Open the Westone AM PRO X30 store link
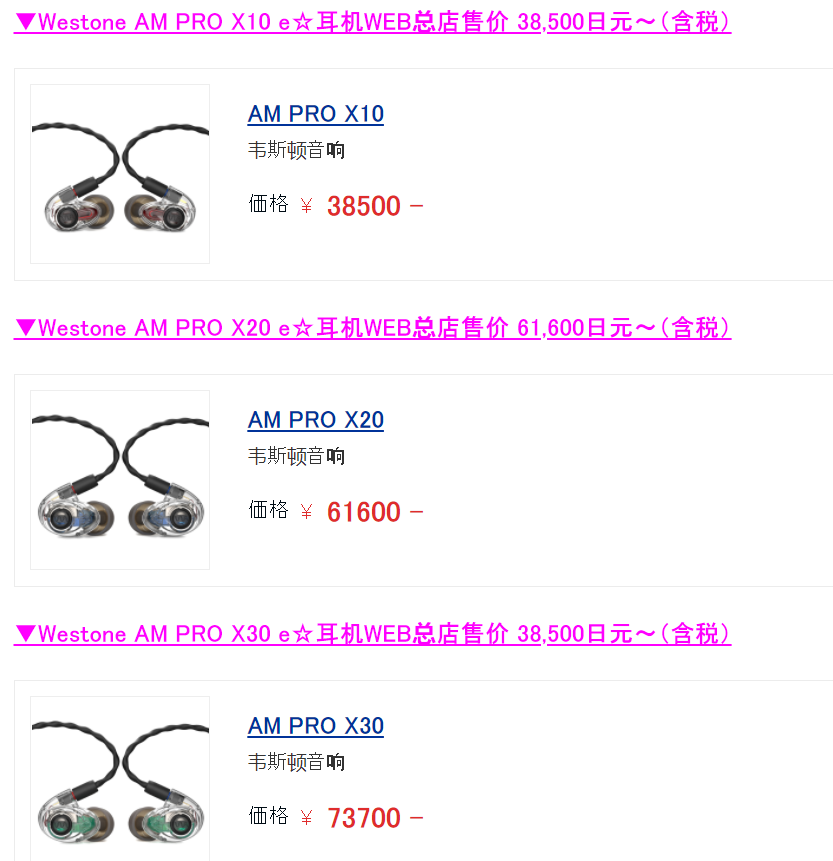The image size is (833, 861). [x=372, y=635]
